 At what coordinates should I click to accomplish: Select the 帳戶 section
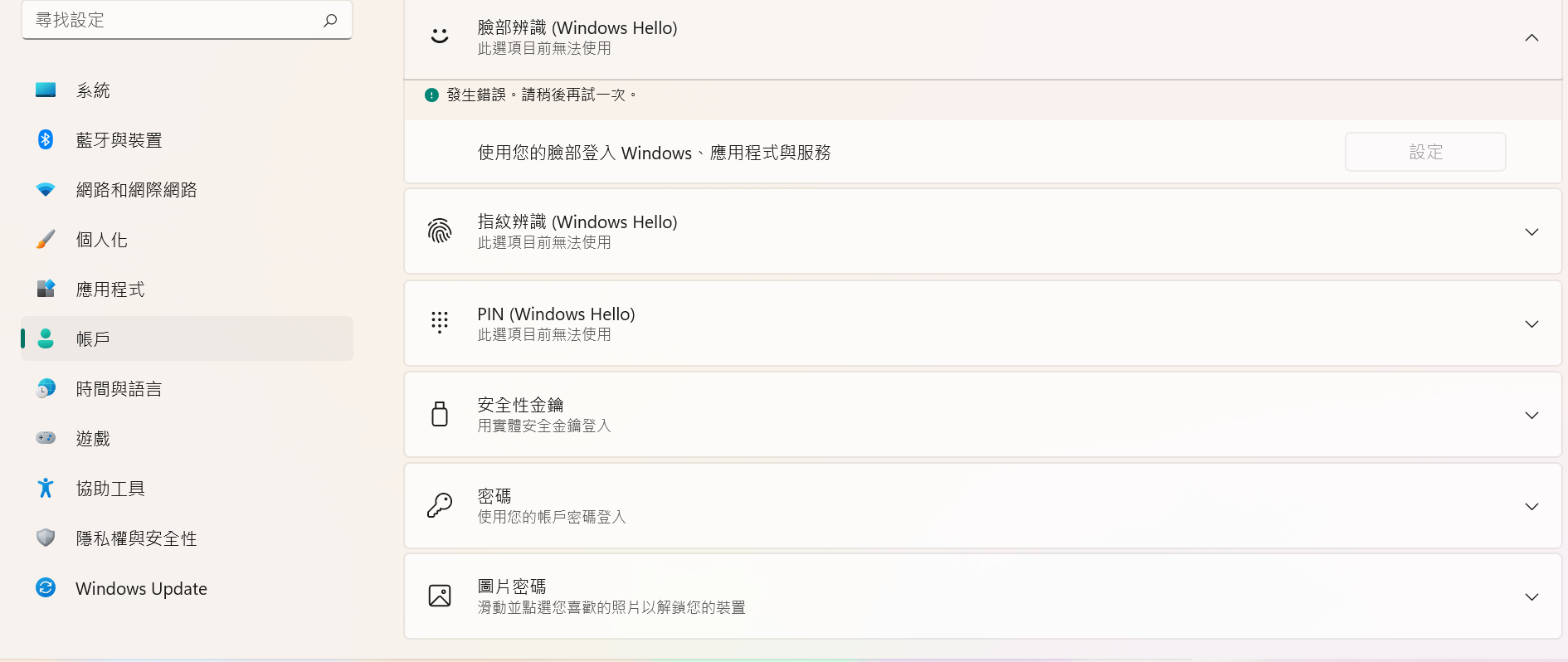93,338
